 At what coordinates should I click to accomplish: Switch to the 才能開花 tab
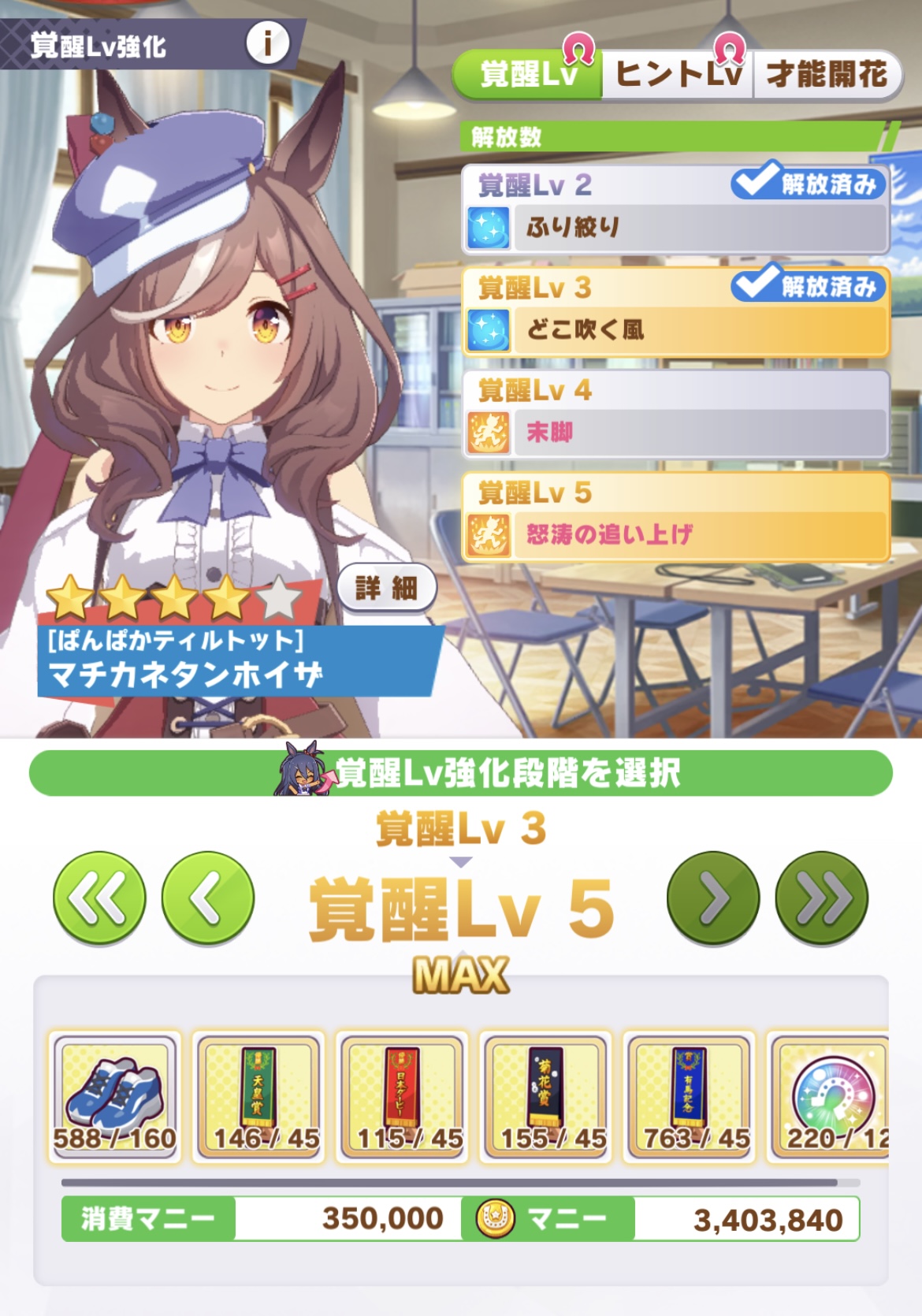(826, 75)
